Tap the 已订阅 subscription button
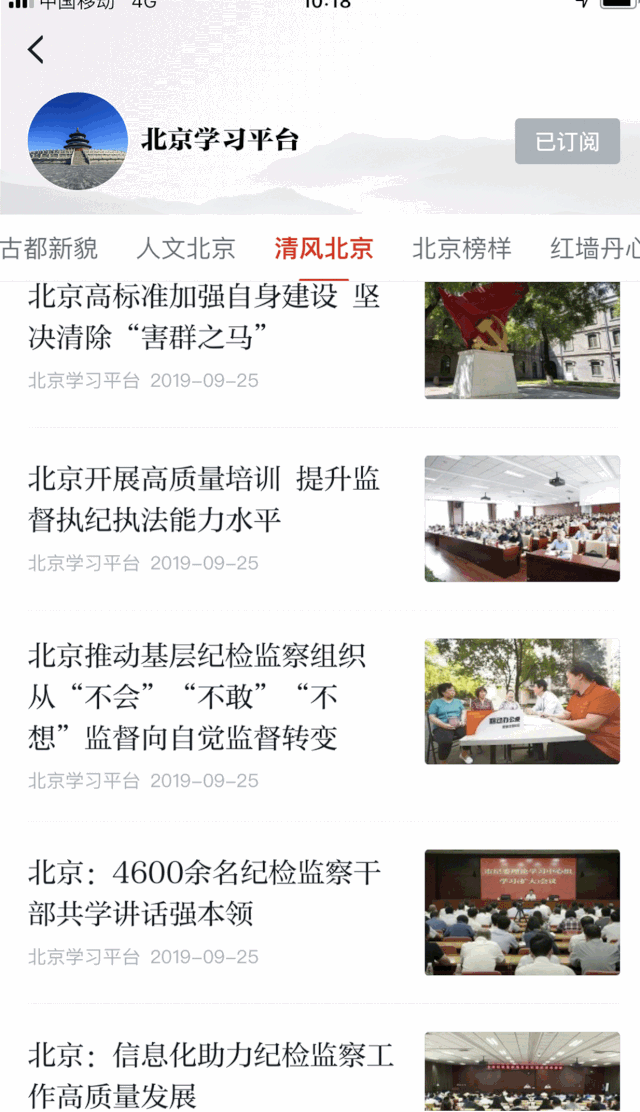The image size is (640, 1112). pyautogui.click(x=567, y=141)
